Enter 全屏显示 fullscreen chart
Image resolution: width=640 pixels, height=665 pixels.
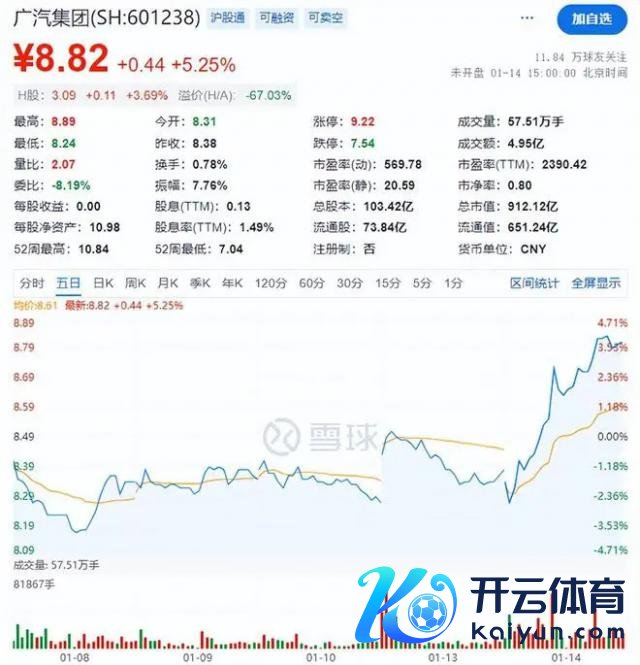pos(596,283)
